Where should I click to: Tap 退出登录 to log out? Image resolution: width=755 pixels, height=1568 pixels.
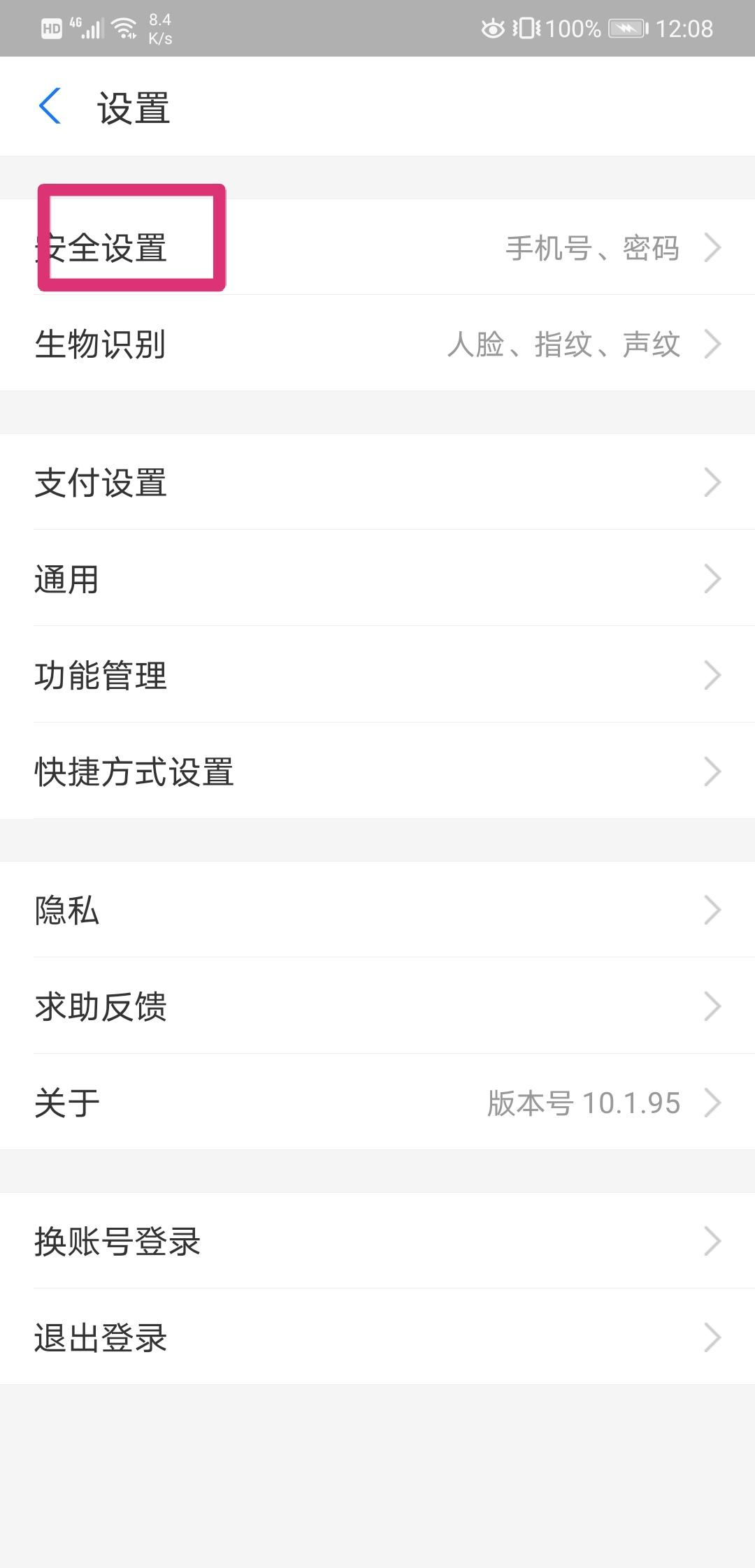point(377,1337)
